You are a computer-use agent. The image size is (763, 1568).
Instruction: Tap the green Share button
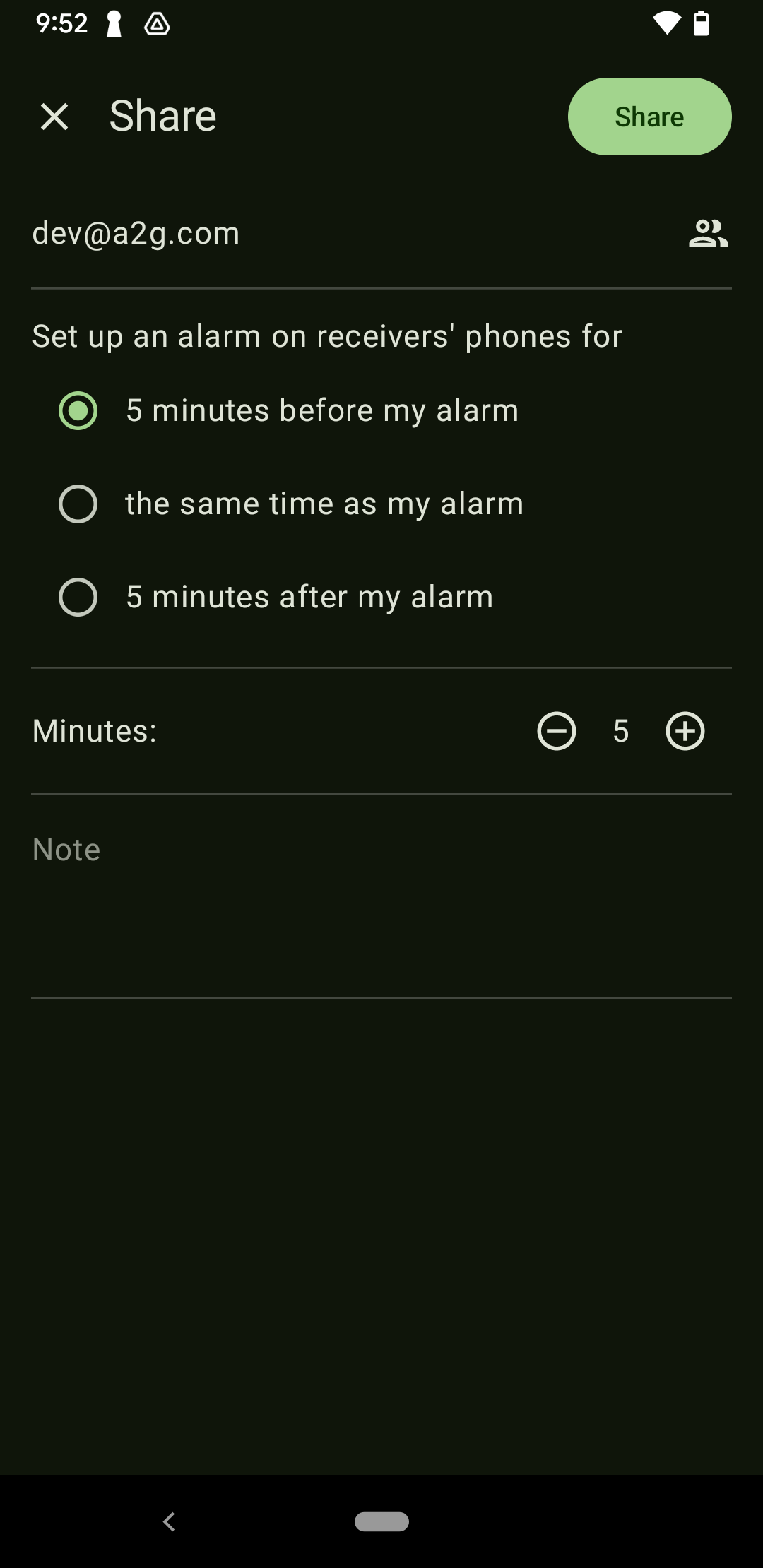[649, 117]
